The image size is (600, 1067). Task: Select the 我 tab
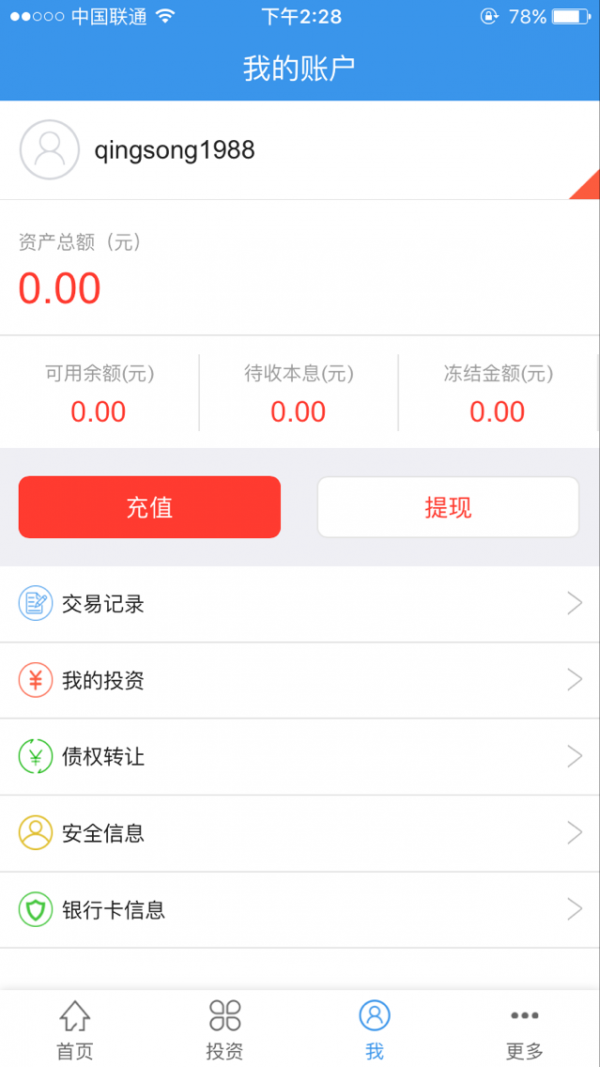coord(375,1030)
